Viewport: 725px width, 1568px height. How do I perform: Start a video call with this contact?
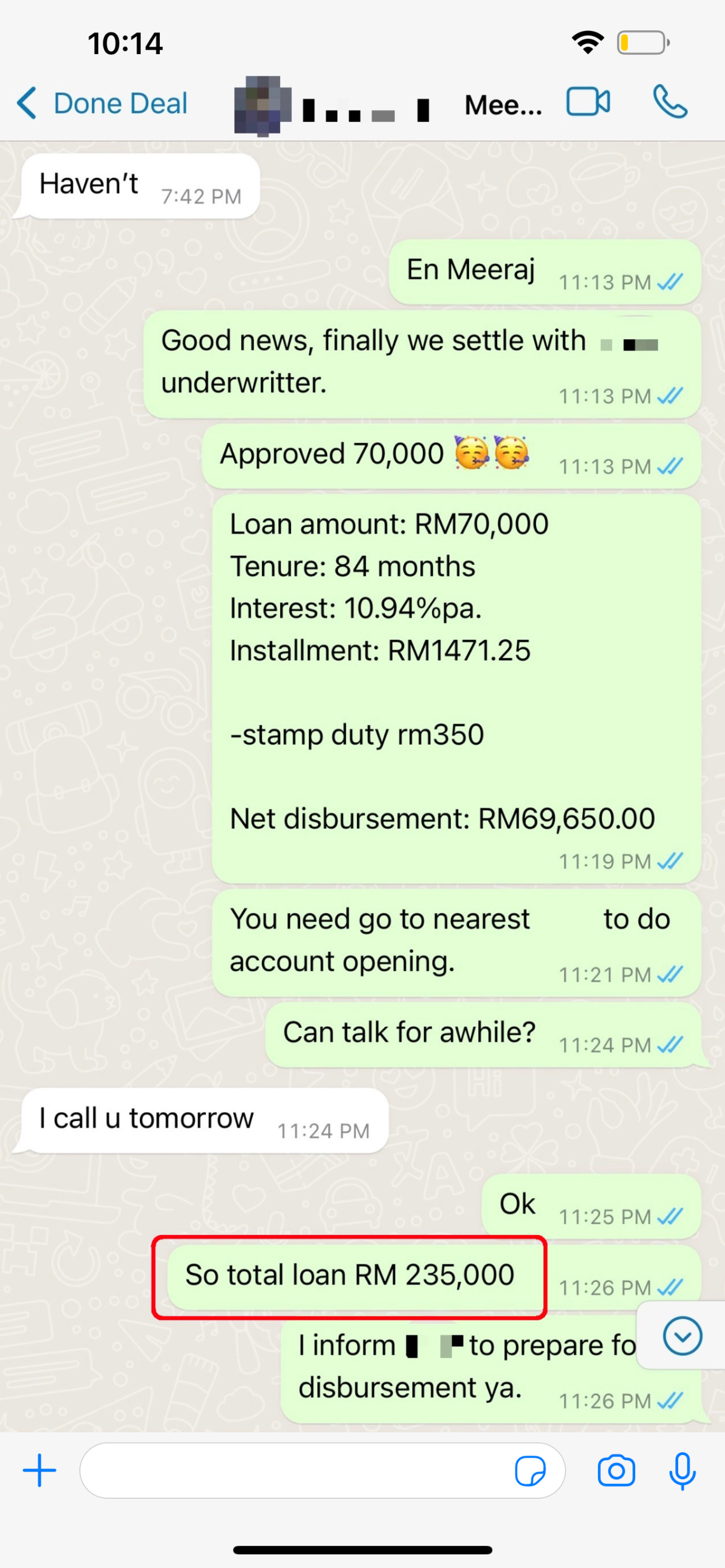tap(587, 102)
